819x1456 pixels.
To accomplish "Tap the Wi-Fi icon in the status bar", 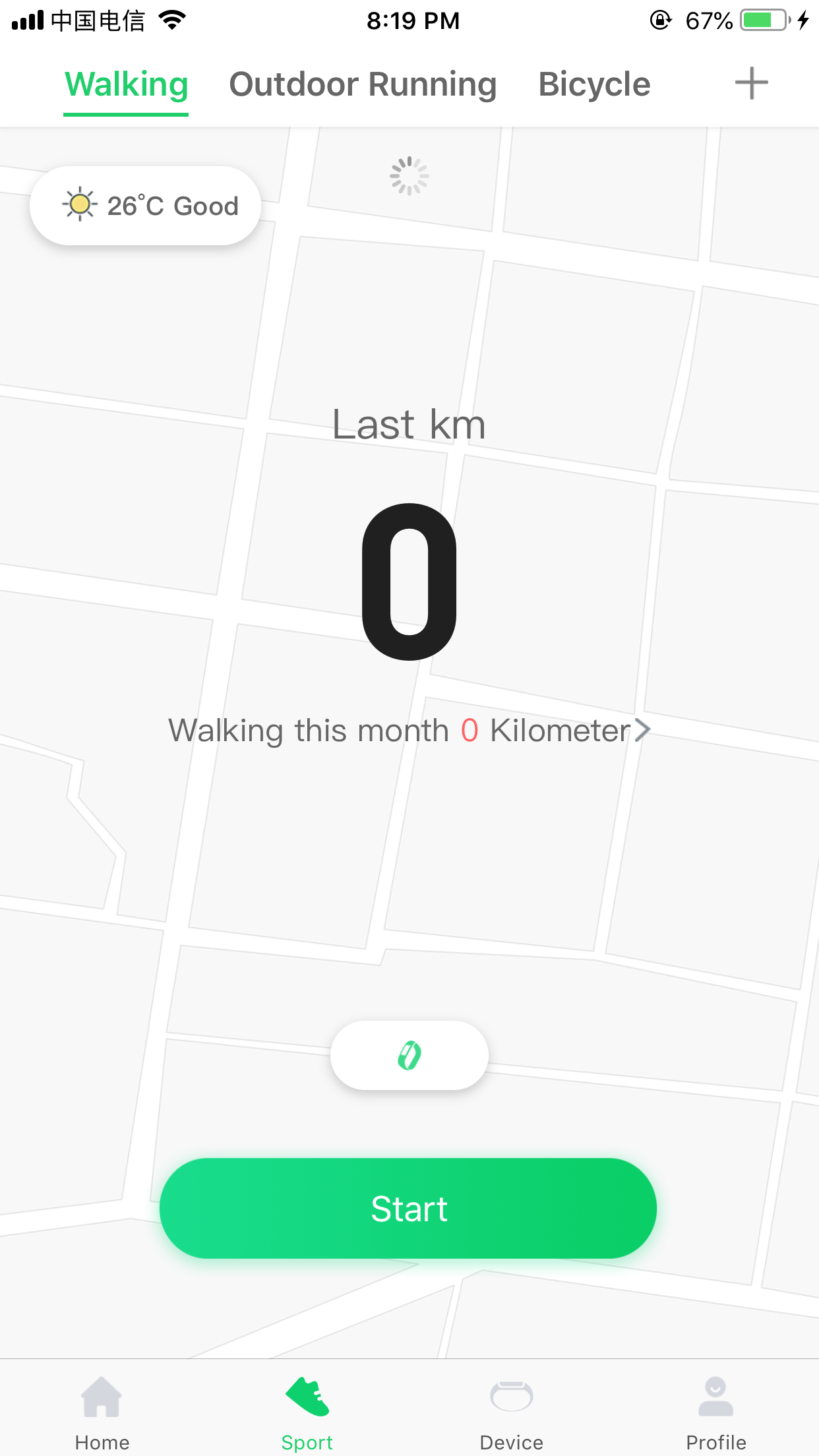I will point(173,20).
